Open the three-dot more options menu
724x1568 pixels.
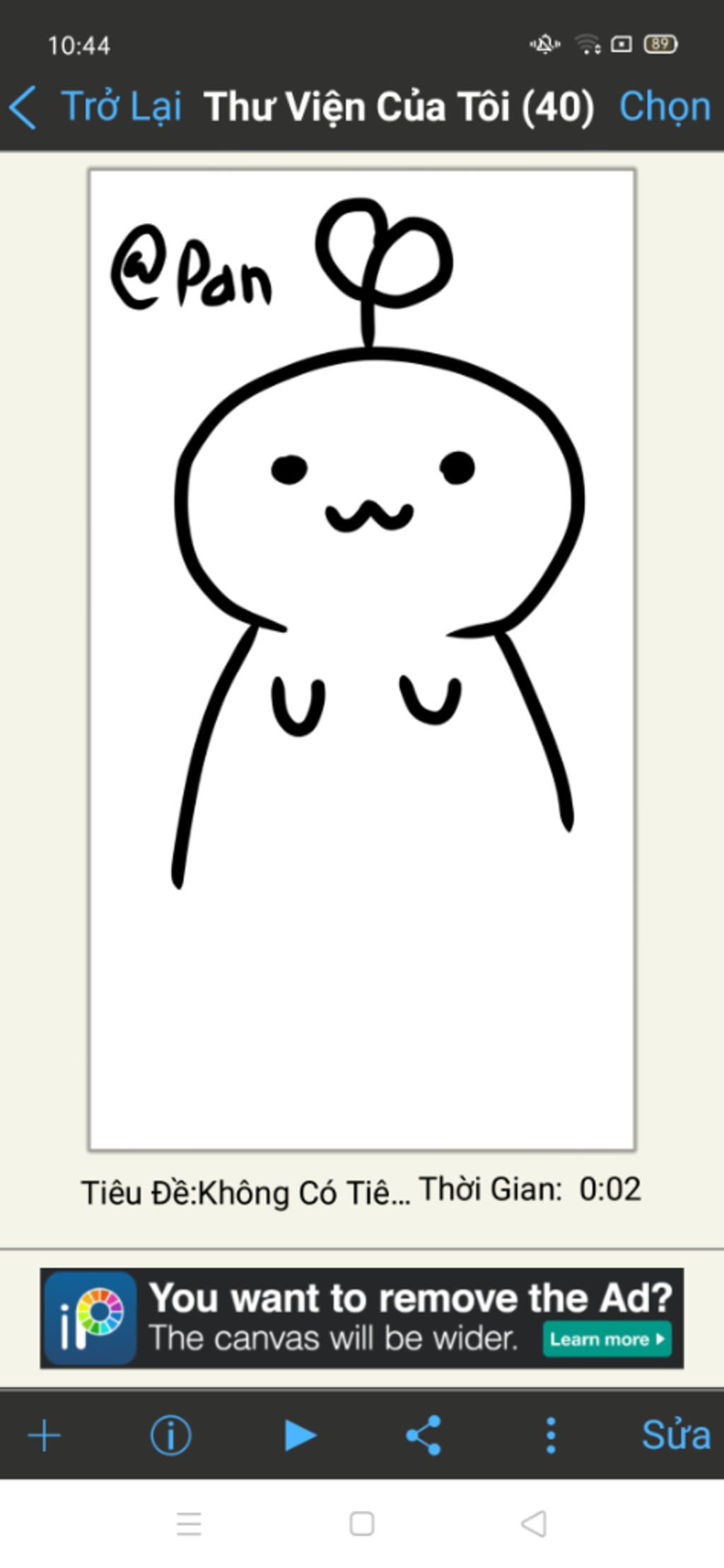[551, 1436]
